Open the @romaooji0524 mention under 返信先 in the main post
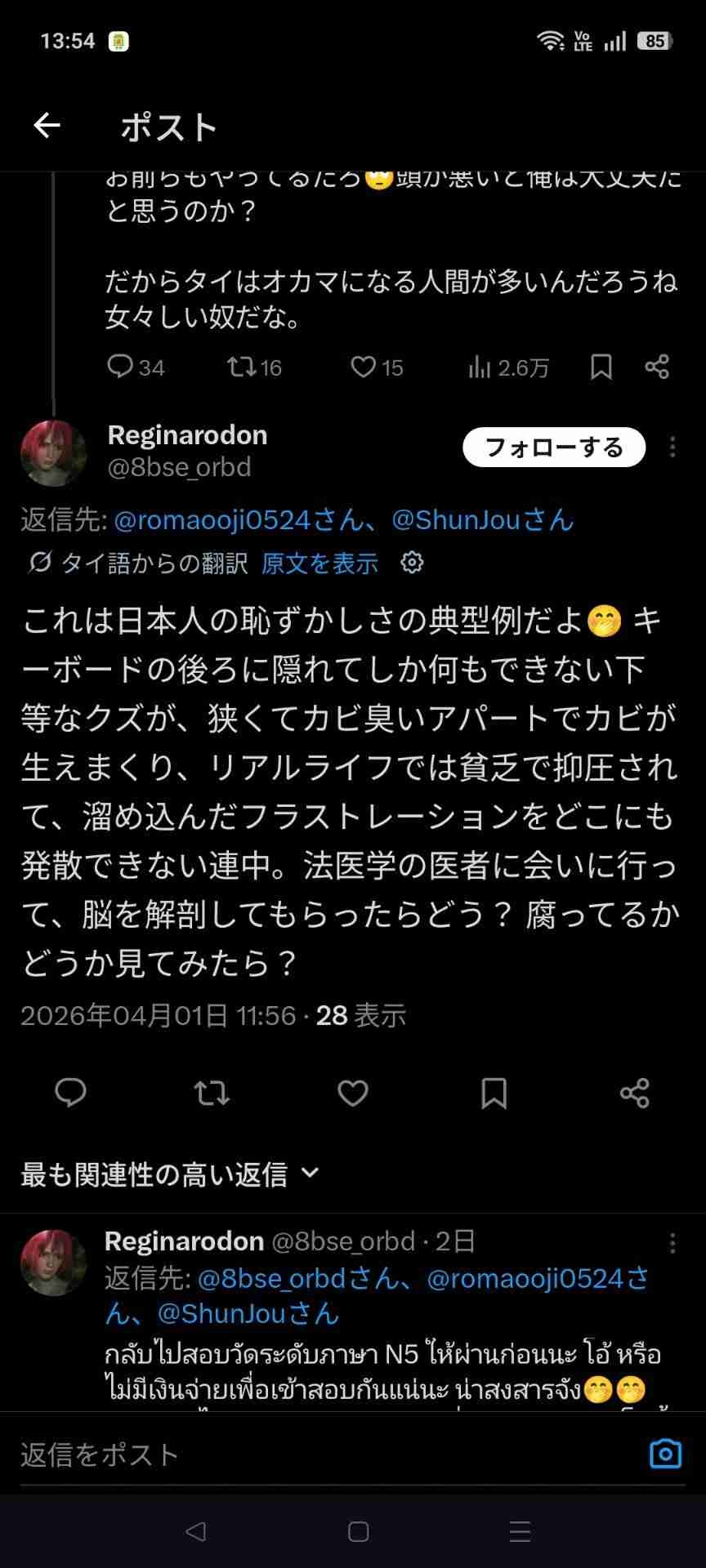 coord(237,520)
